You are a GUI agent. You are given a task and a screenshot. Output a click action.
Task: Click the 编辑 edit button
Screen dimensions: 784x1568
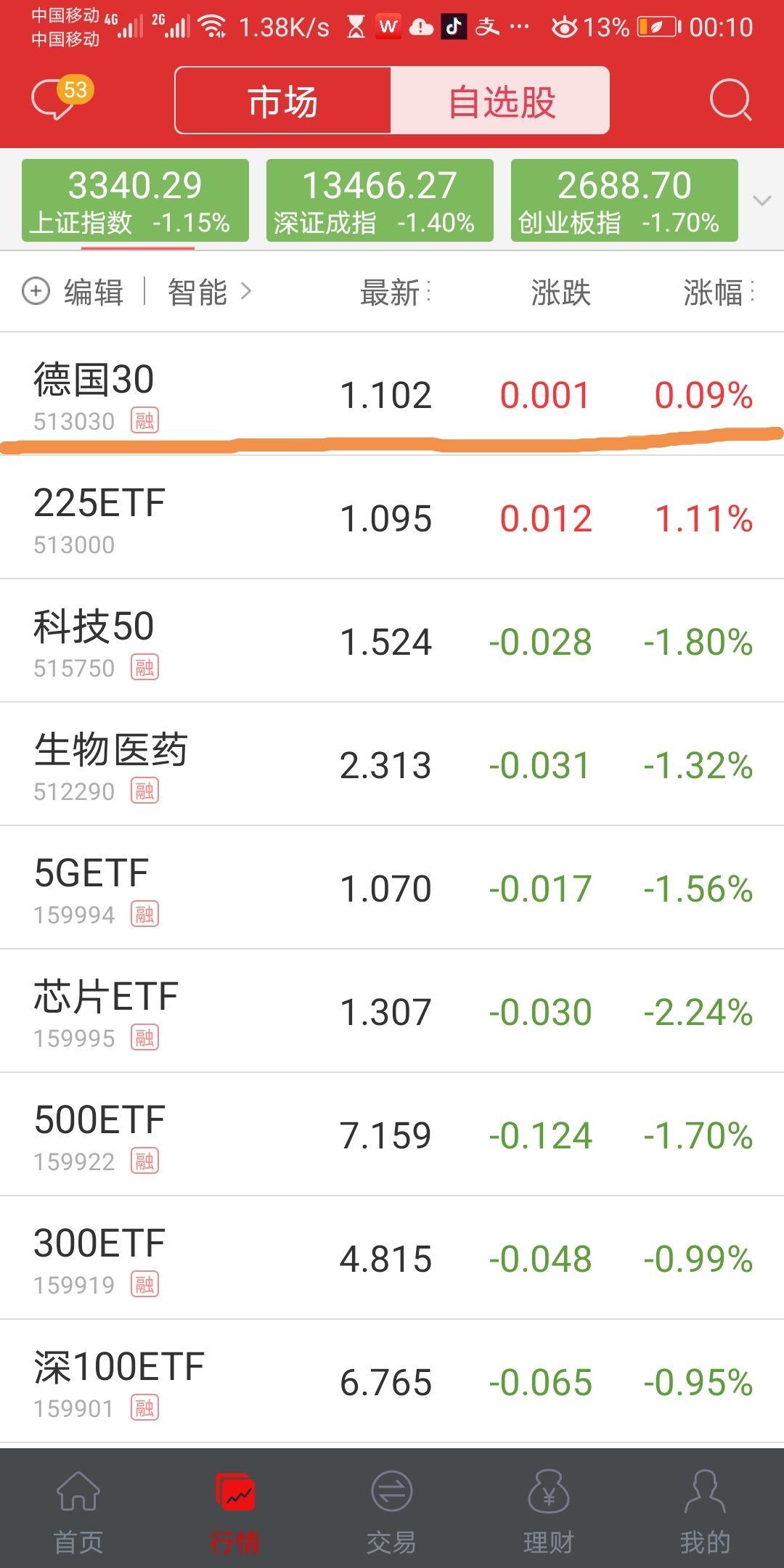[x=94, y=292]
